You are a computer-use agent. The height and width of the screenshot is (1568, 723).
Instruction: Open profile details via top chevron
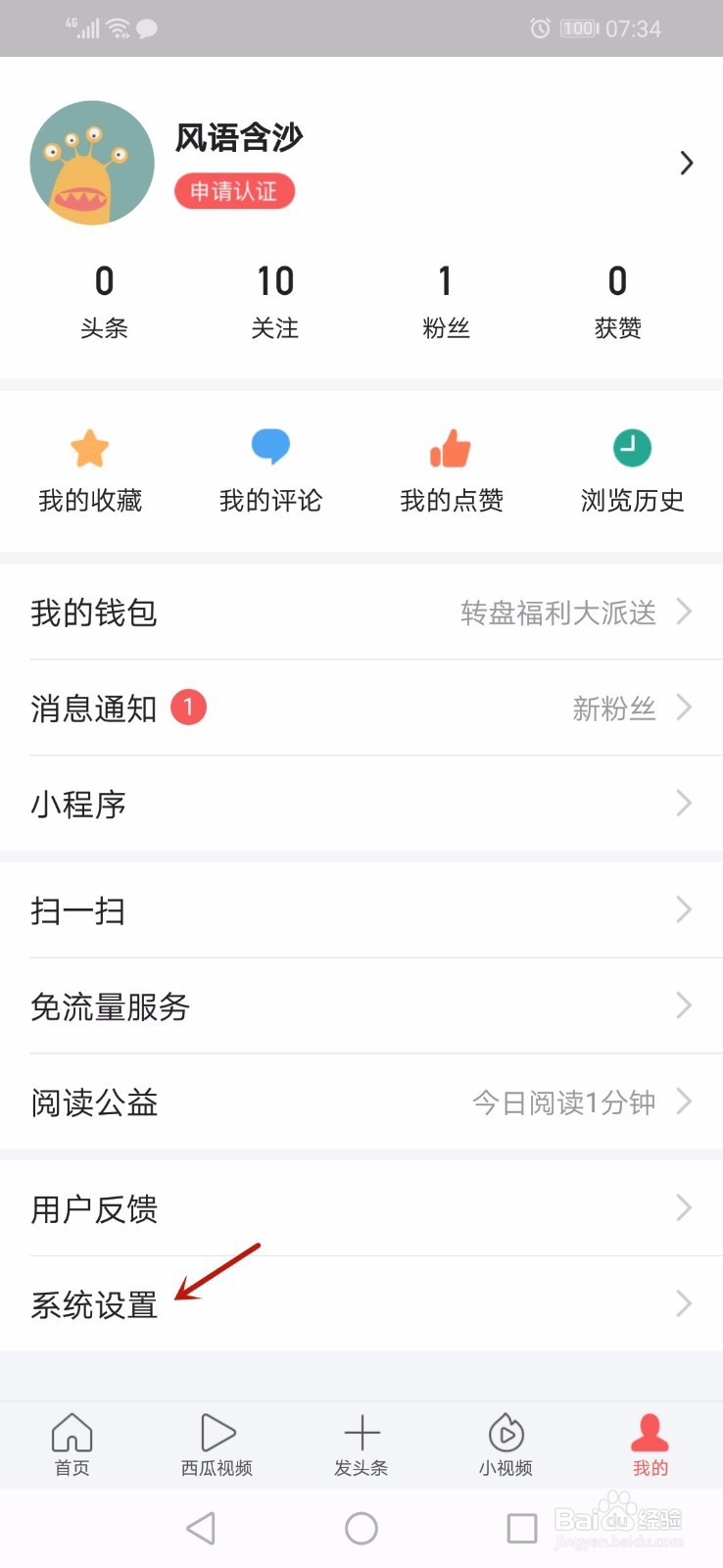coord(687,163)
